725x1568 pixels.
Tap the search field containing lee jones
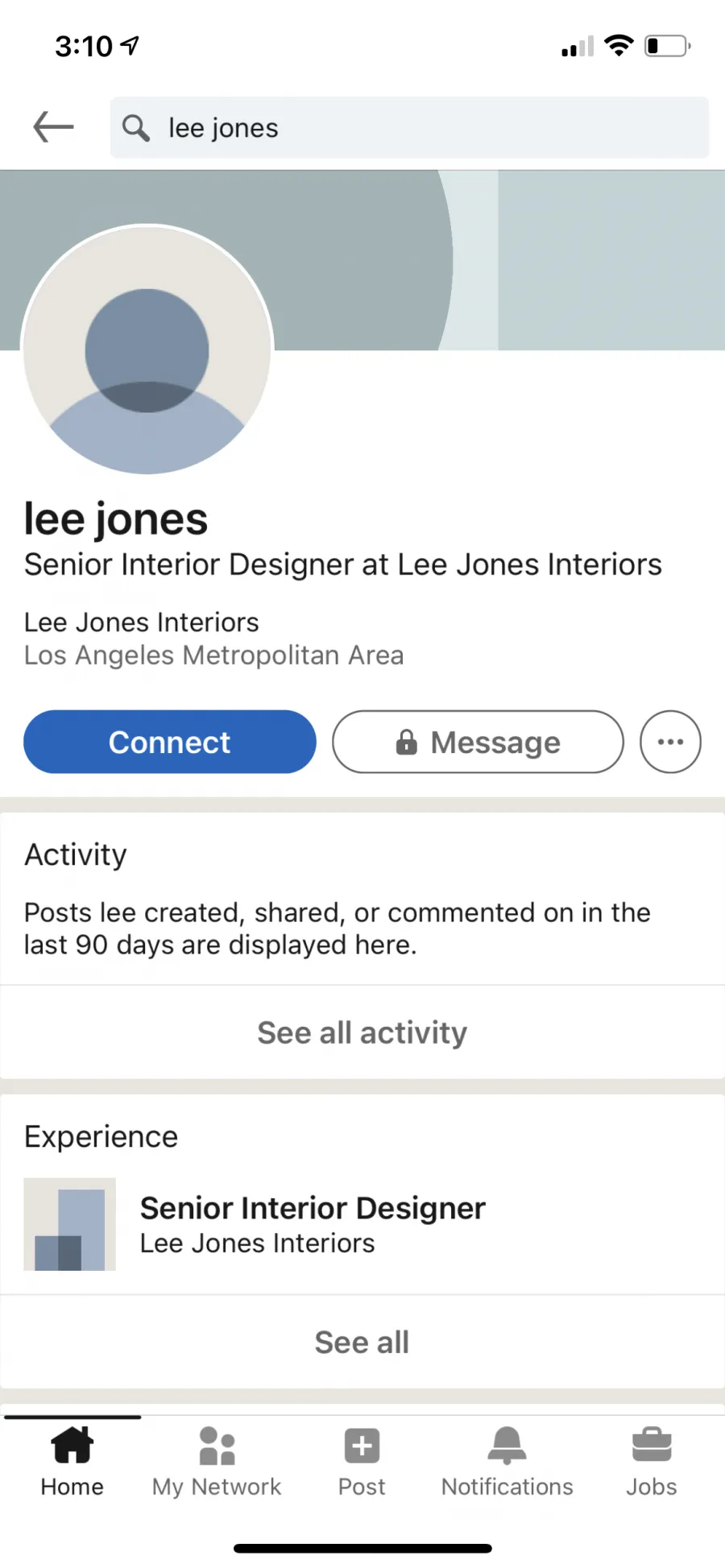(x=409, y=127)
